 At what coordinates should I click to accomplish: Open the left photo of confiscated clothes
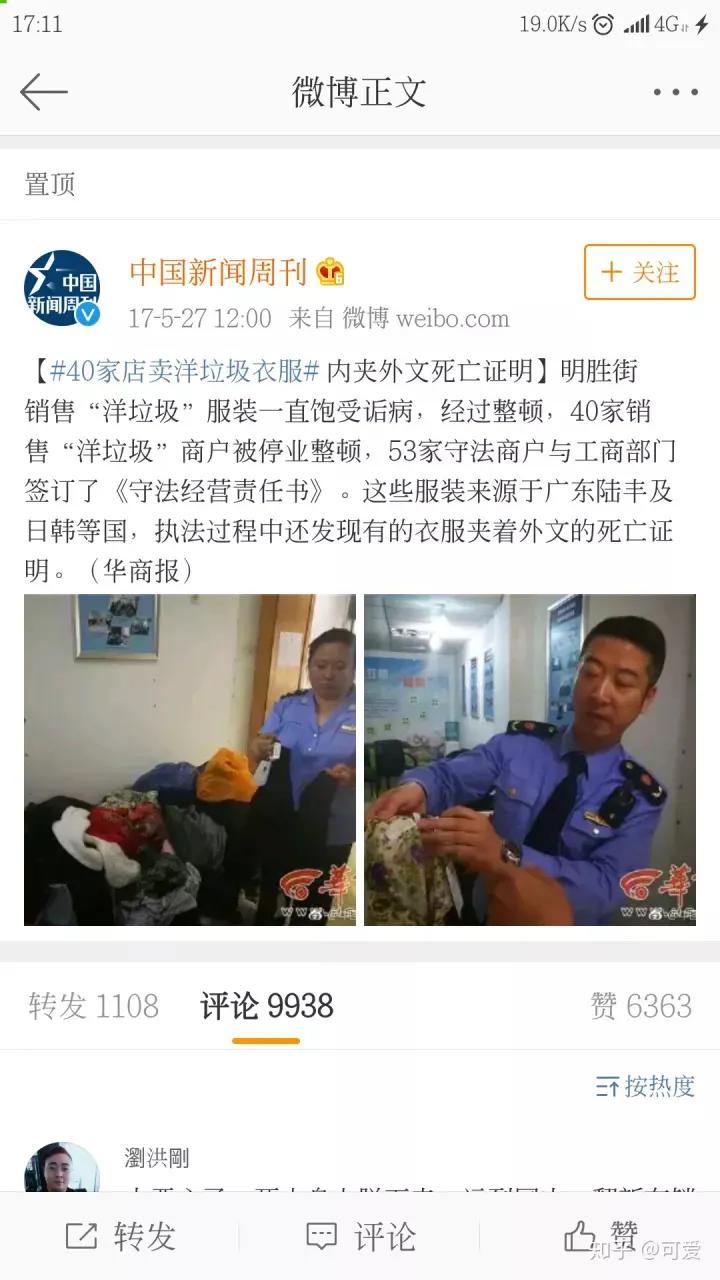click(x=190, y=760)
